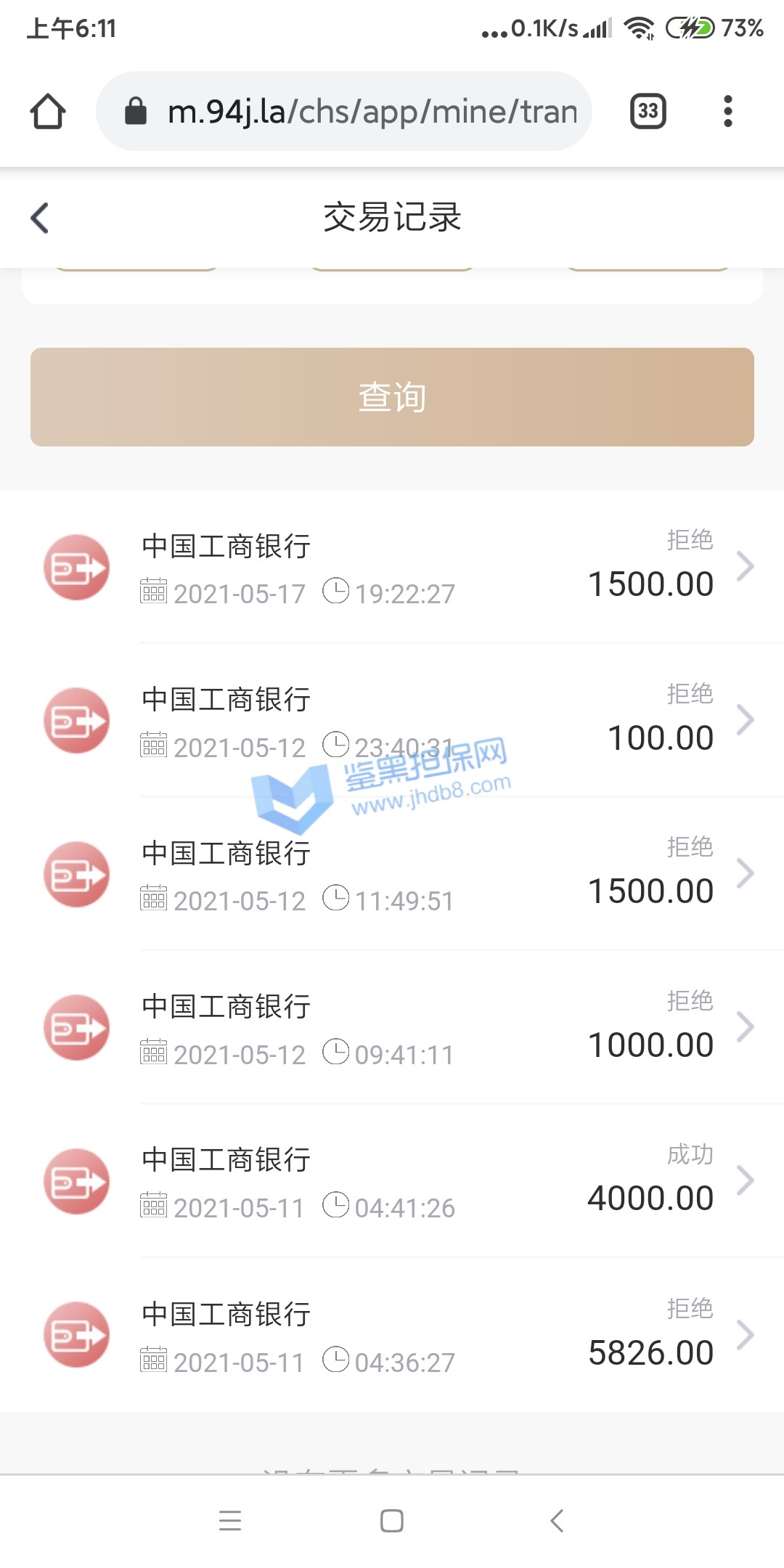The width and height of the screenshot is (784, 1568).
Task: Tap the system home button
Action: pos(392,1520)
